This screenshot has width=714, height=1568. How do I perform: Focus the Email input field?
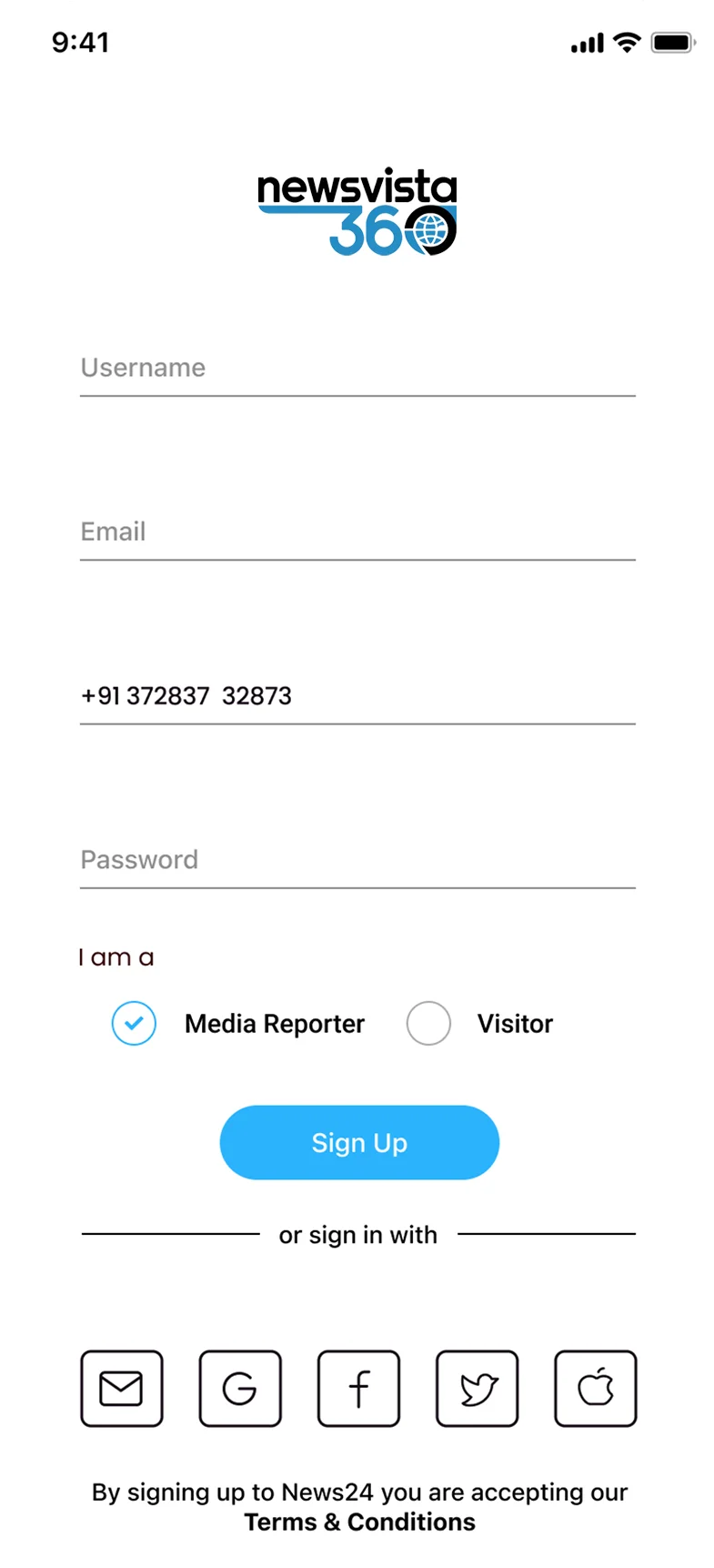click(357, 532)
